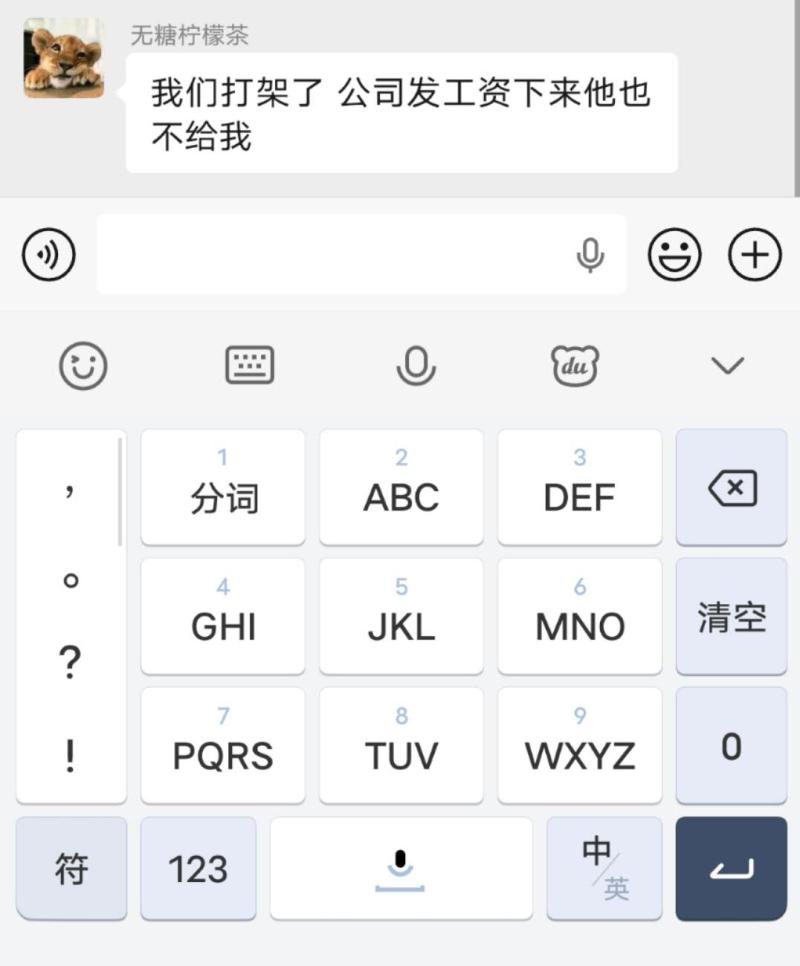Open the plus attachment menu
This screenshot has width=800, height=966.
(x=755, y=256)
